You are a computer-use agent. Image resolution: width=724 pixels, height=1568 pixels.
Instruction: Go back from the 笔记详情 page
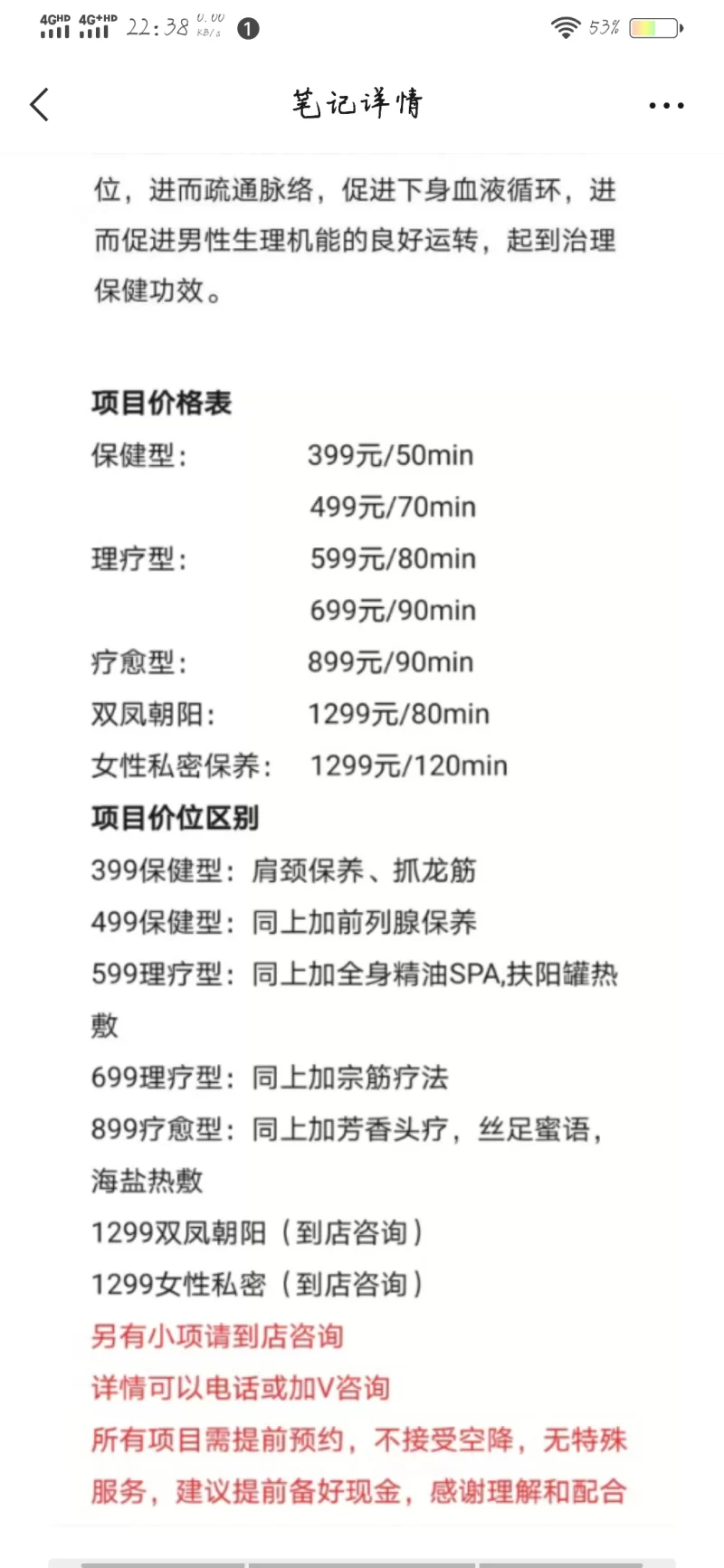(39, 105)
